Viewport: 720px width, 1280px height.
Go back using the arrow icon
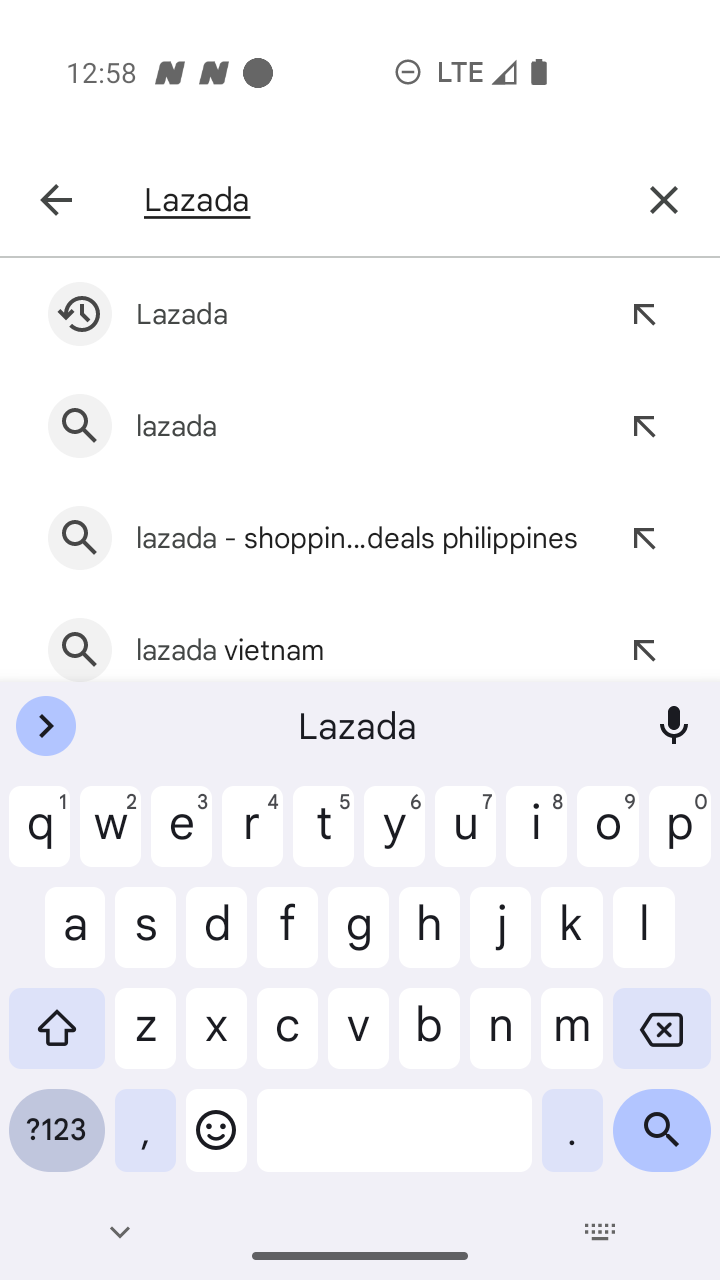(56, 200)
